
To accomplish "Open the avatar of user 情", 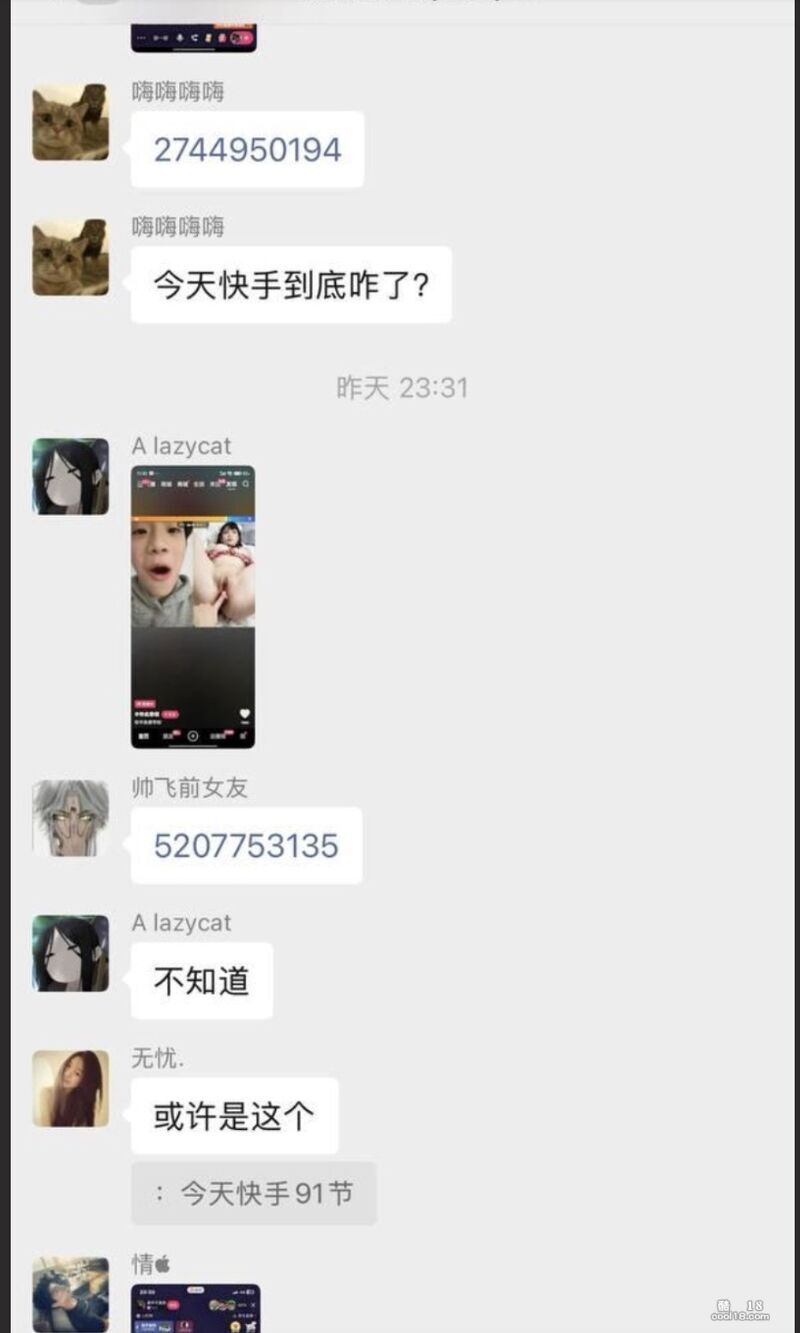I will 70,1293.
